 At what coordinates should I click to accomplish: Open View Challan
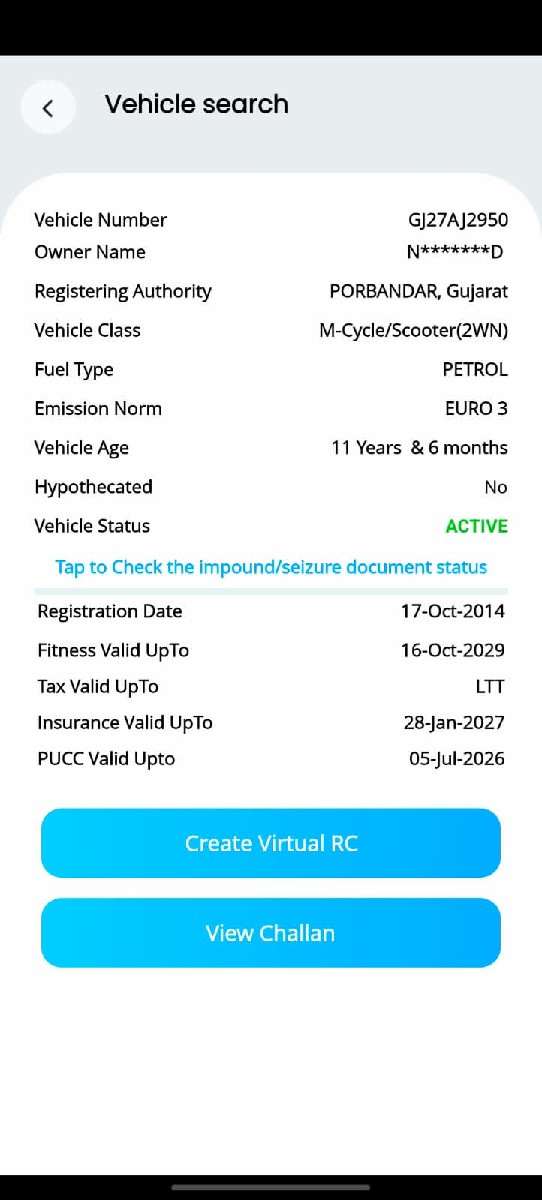tap(271, 933)
